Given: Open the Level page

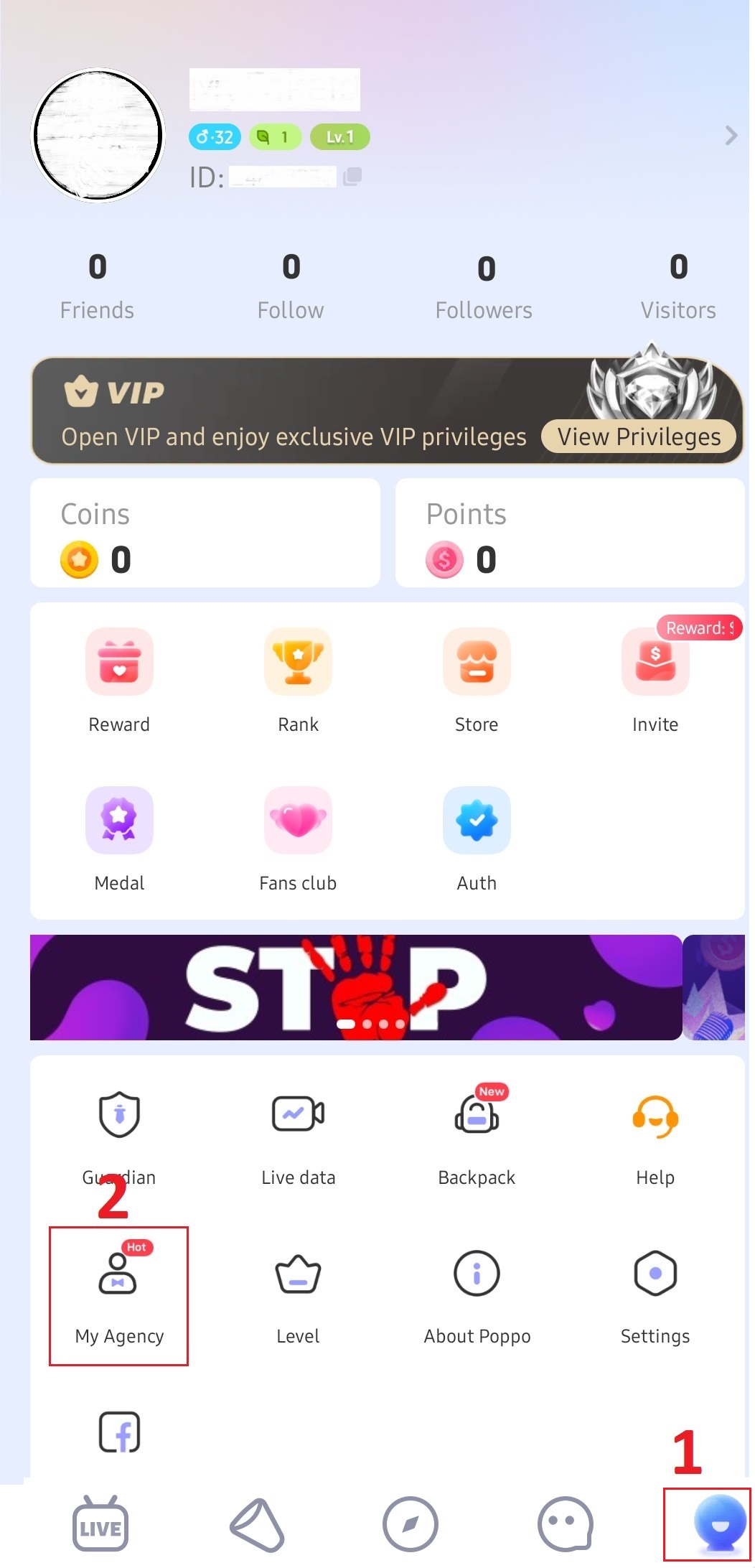Looking at the screenshot, I should (298, 1297).
